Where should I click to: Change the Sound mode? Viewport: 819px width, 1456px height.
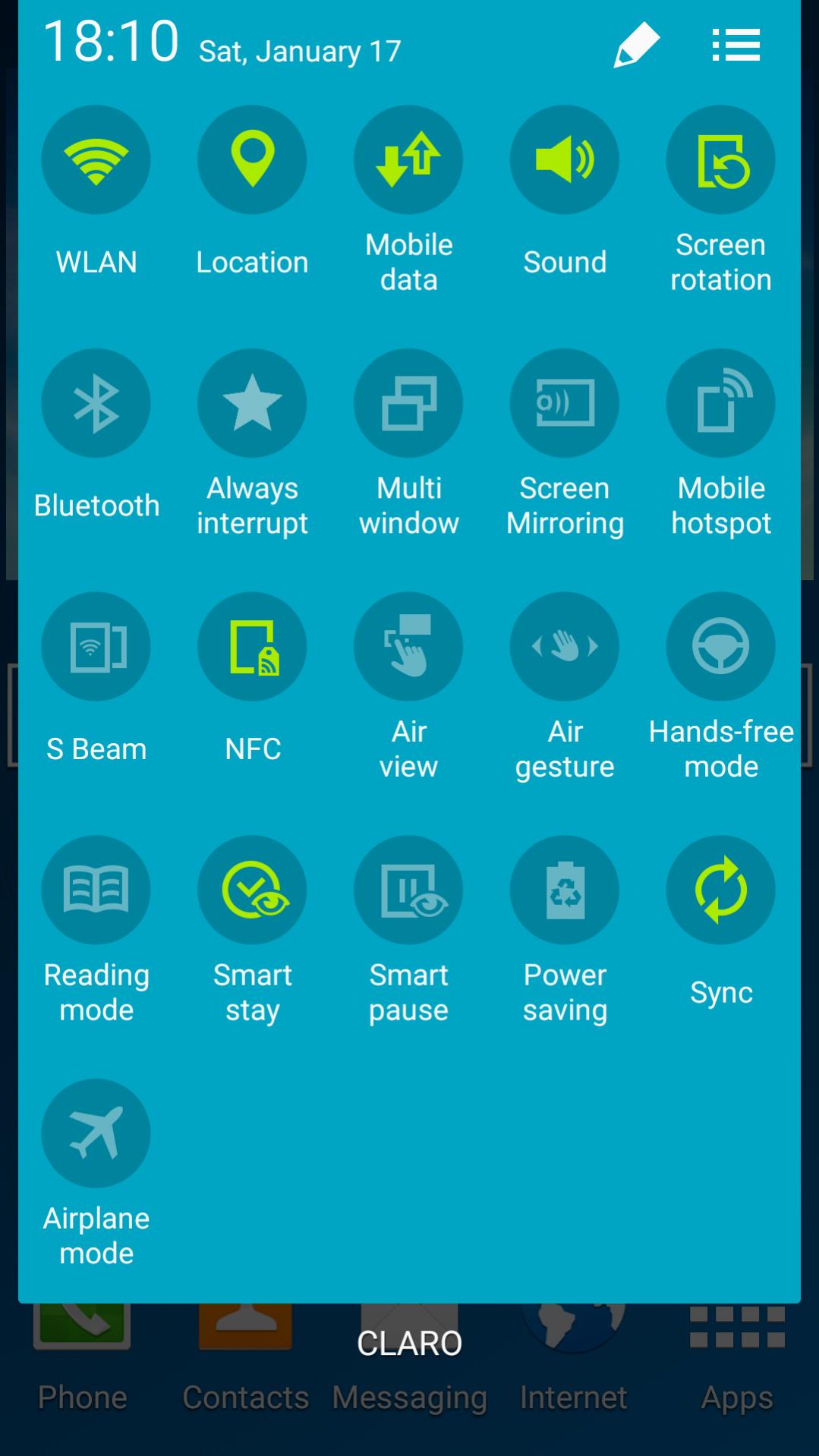[565, 160]
